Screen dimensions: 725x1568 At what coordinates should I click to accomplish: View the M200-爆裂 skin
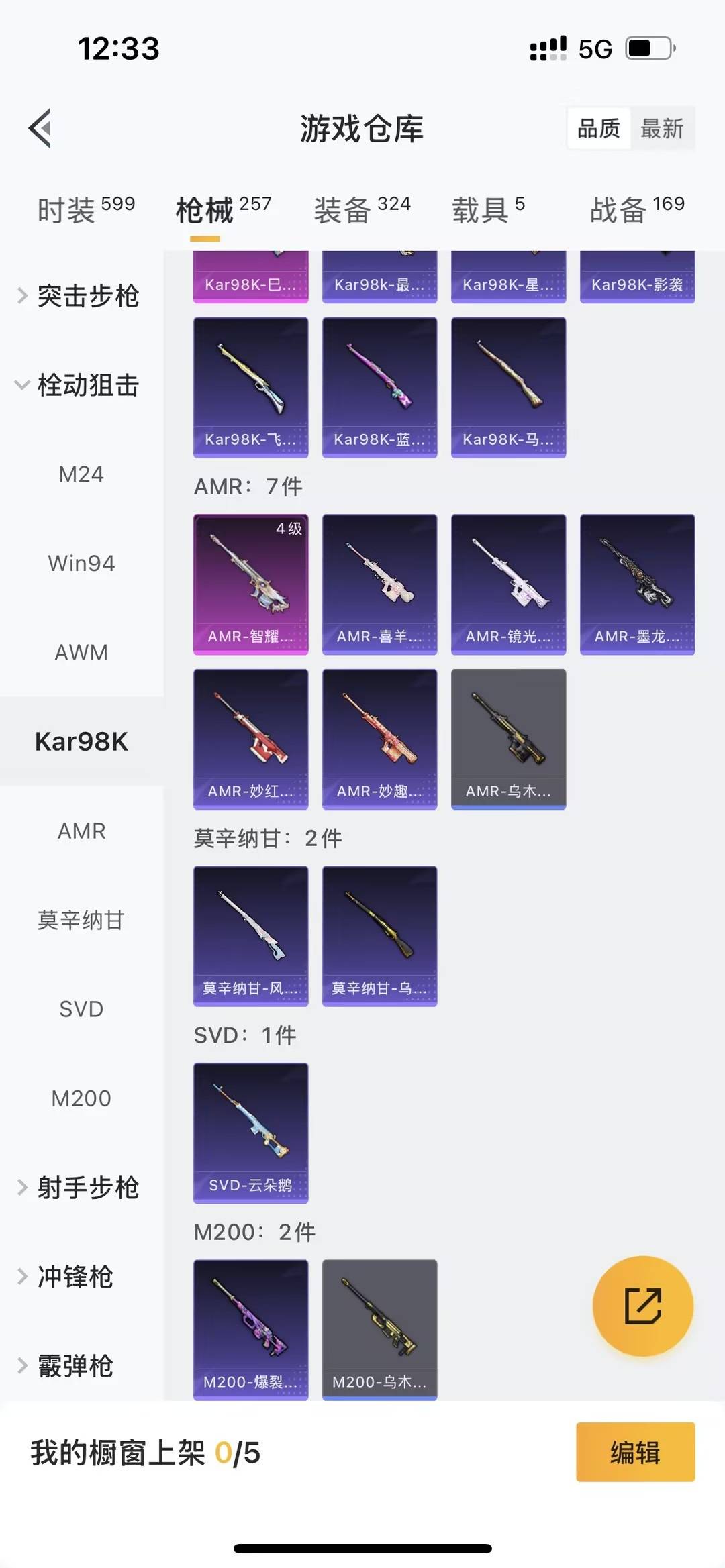(251, 1329)
